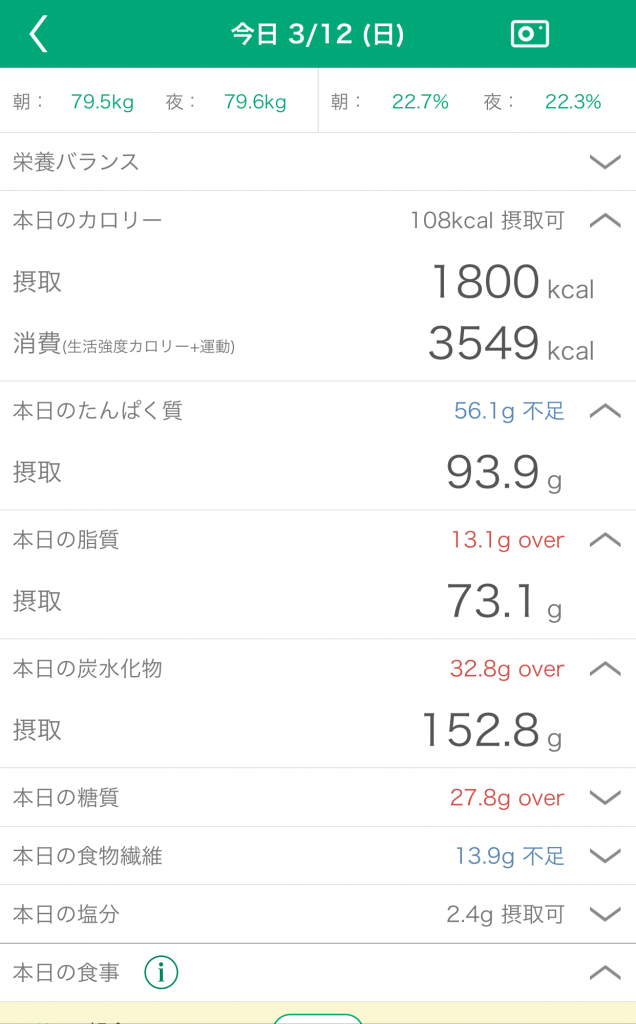Collapse the 本日の食事 section

[605, 972]
